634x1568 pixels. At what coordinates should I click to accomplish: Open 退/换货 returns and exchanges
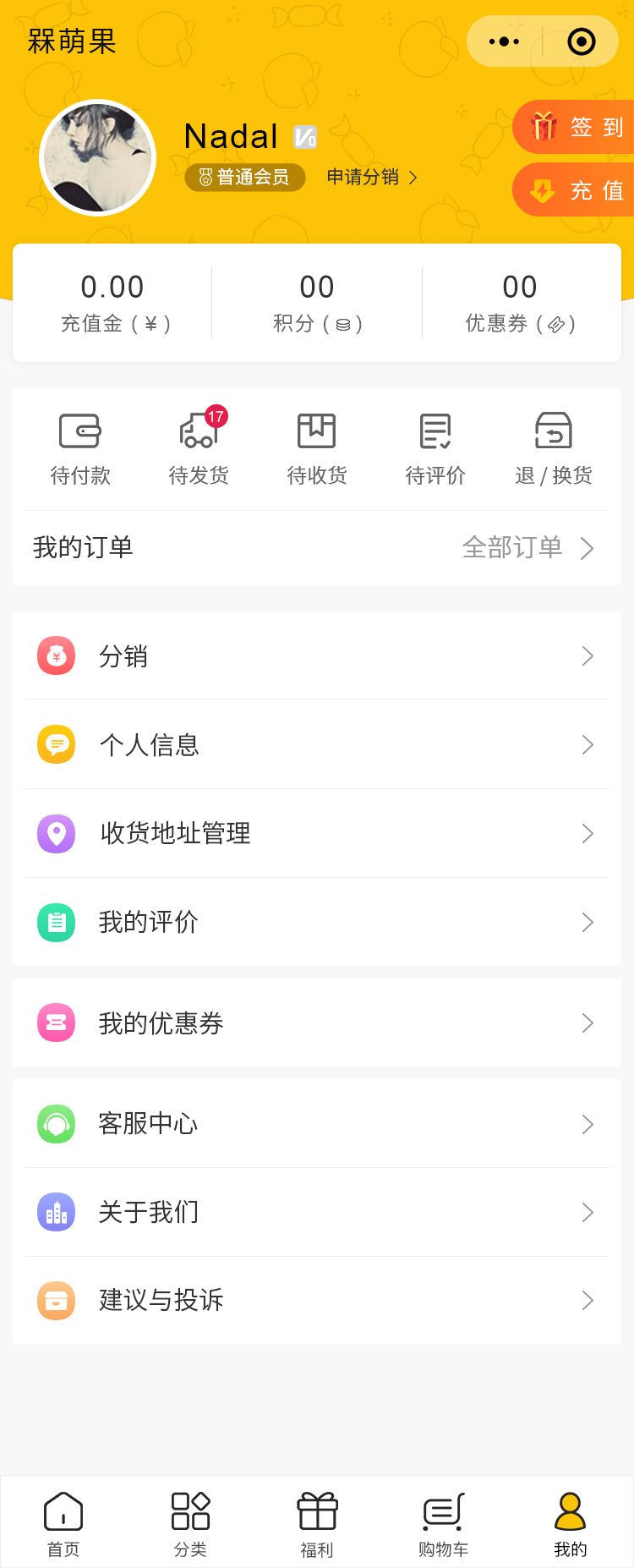(x=554, y=449)
